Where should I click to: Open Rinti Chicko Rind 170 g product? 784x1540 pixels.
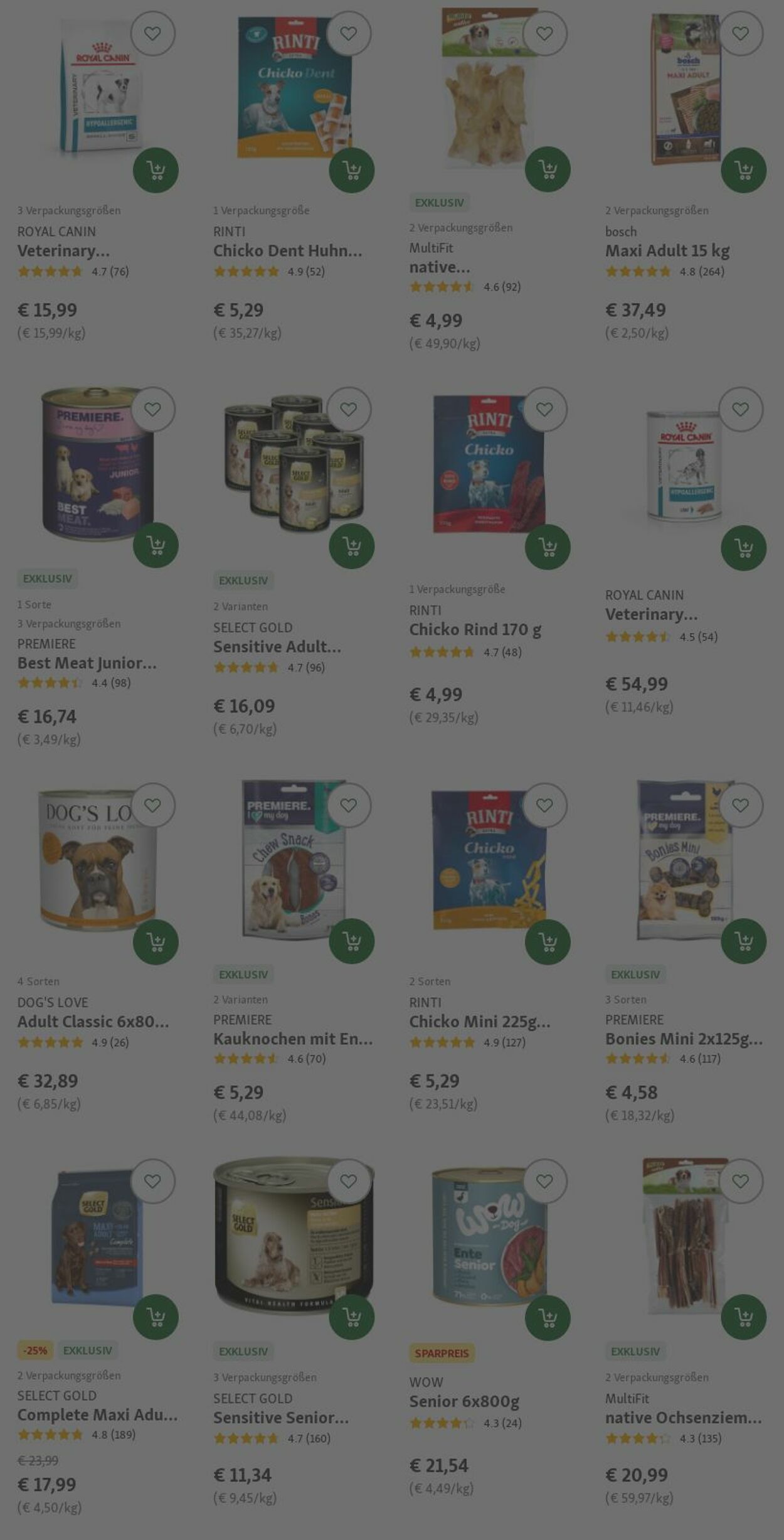coord(474,629)
